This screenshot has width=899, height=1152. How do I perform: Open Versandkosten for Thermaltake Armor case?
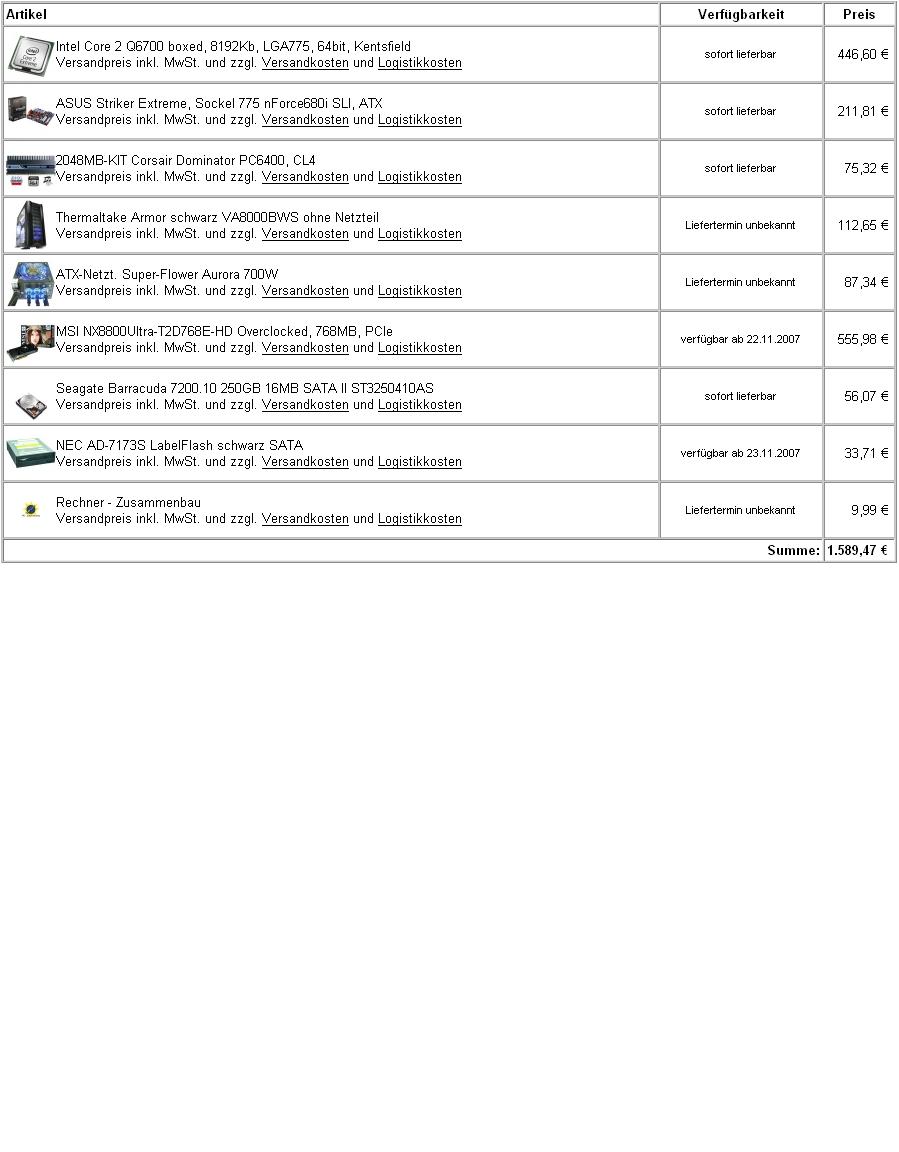(305, 234)
